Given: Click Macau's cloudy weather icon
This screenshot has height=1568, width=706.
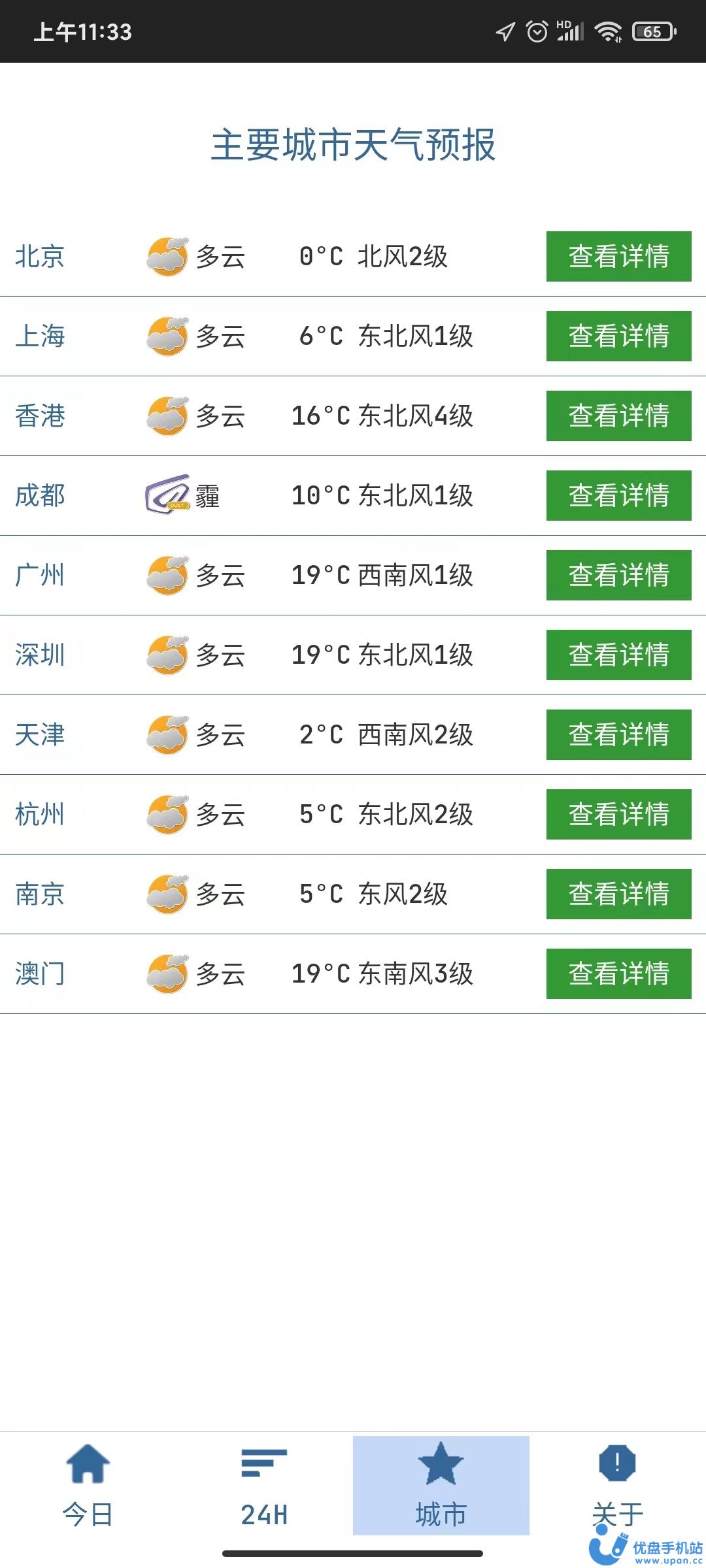Looking at the screenshot, I should pos(167,973).
